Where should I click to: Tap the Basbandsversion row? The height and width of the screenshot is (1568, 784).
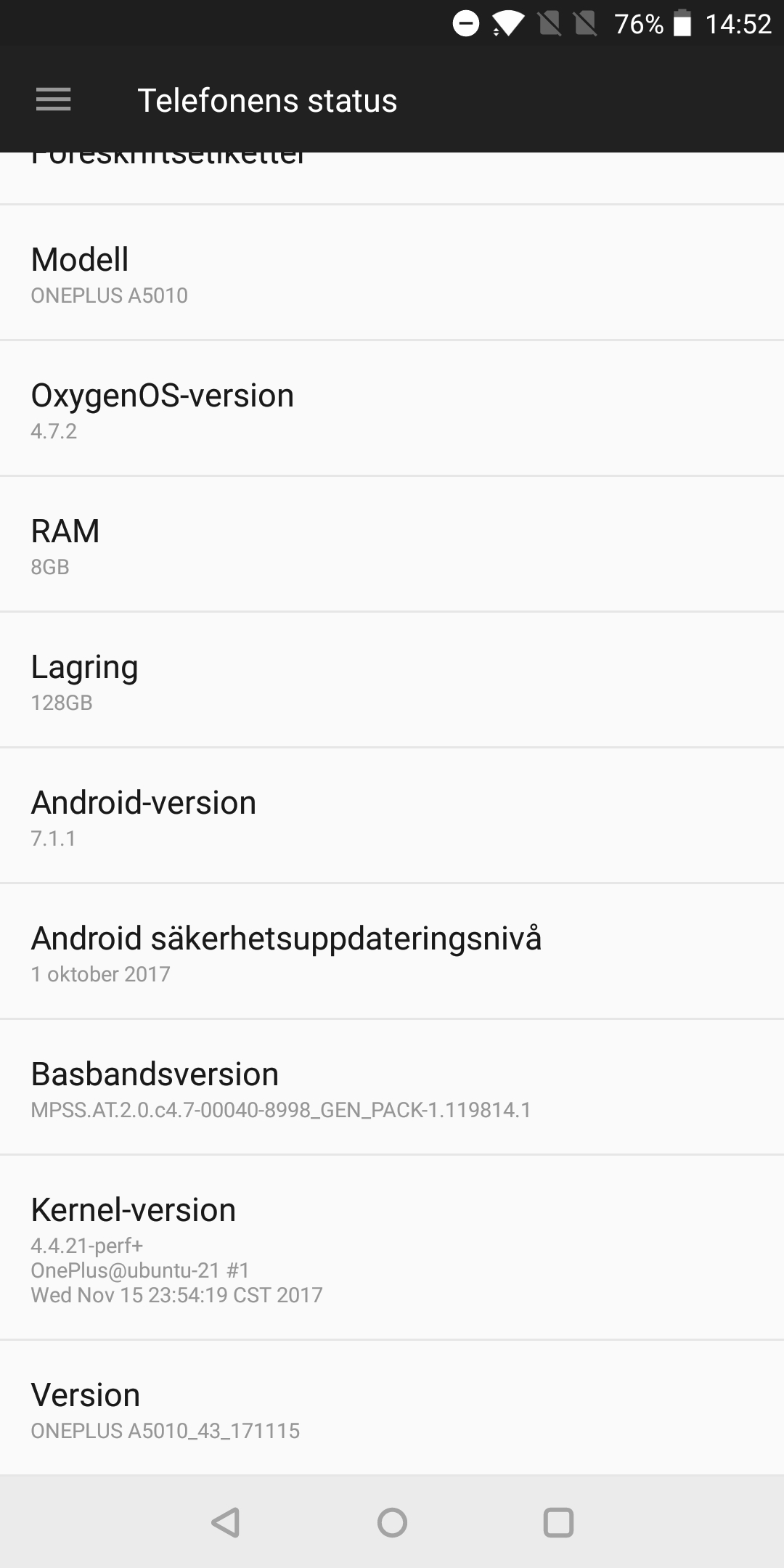pyautogui.click(x=392, y=1087)
